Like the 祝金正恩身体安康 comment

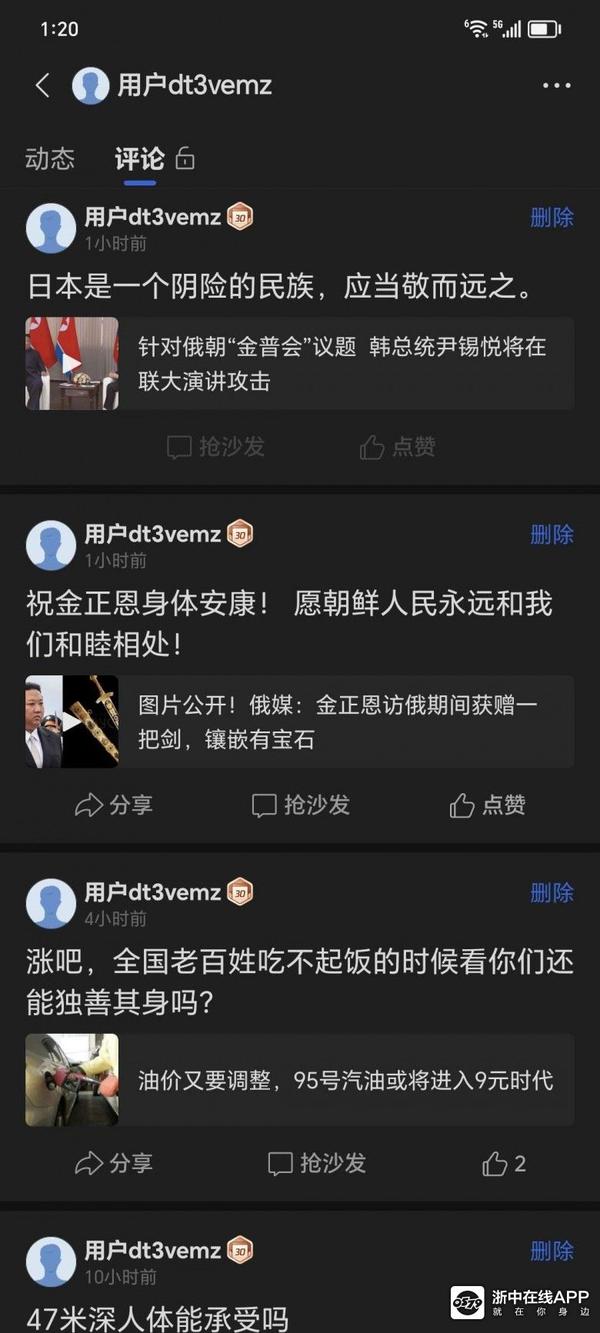(x=488, y=805)
